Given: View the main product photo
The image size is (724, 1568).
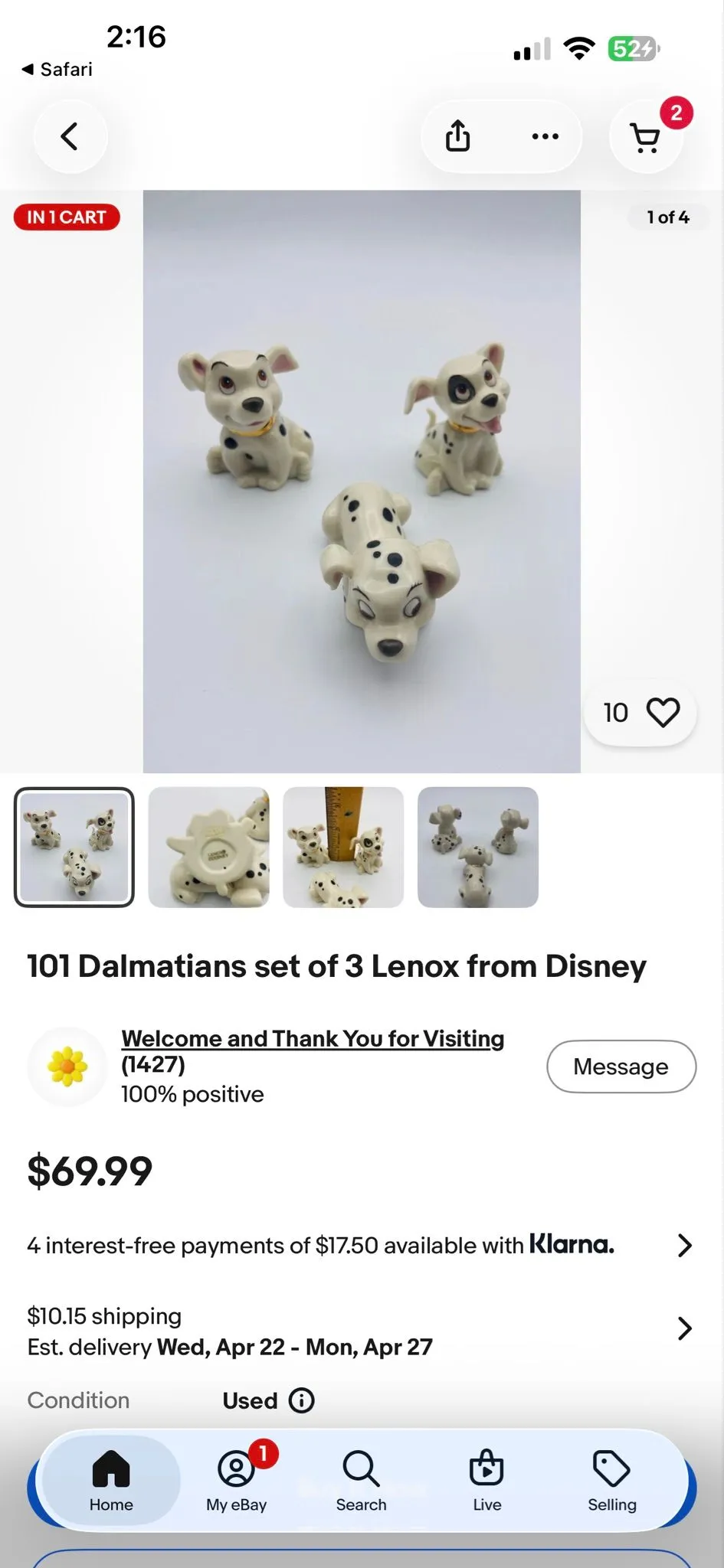Looking at the screenshot, I should [x=362, y=482].
